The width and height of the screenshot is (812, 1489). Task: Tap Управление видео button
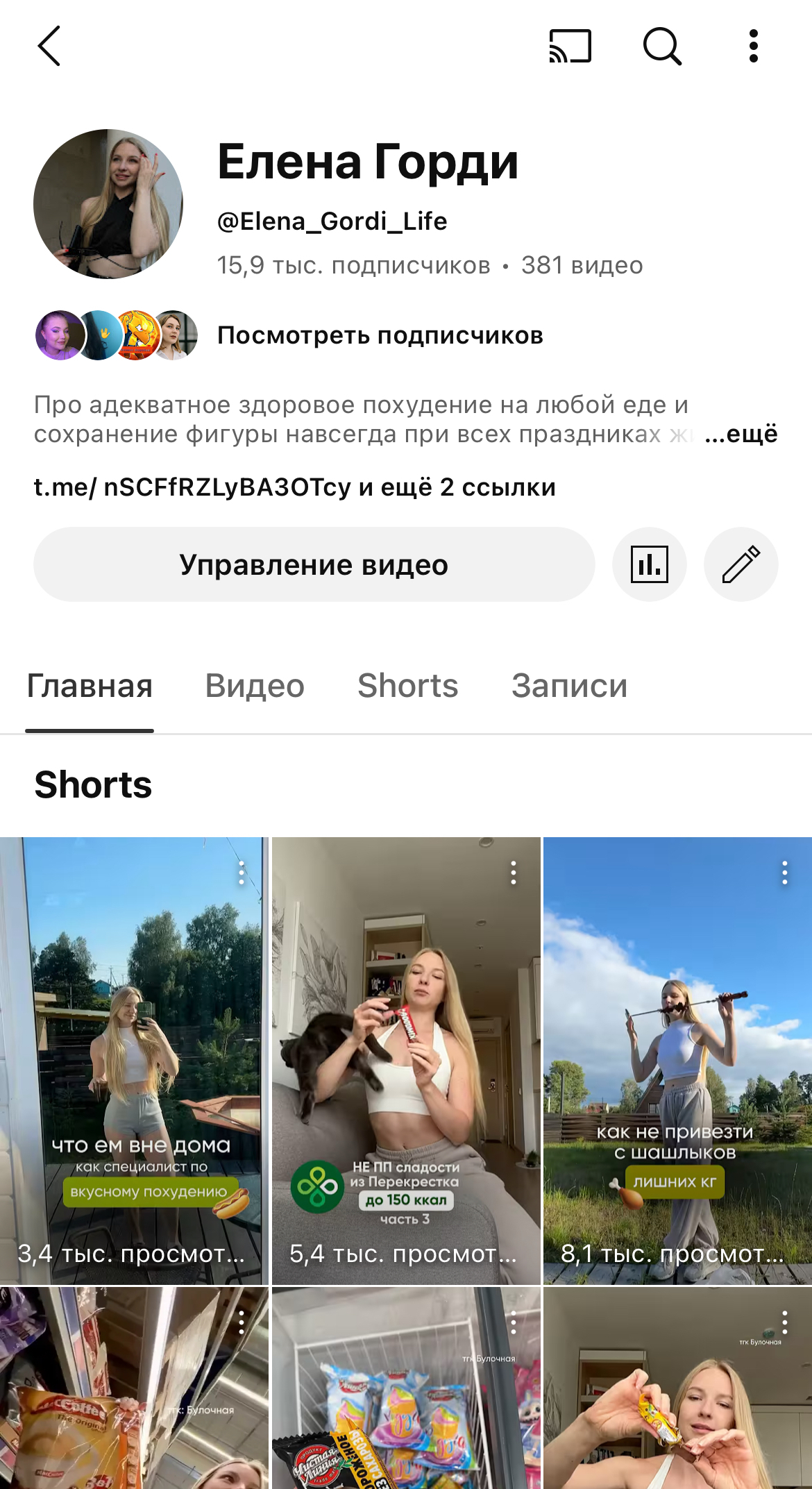(x=314, y=564)
